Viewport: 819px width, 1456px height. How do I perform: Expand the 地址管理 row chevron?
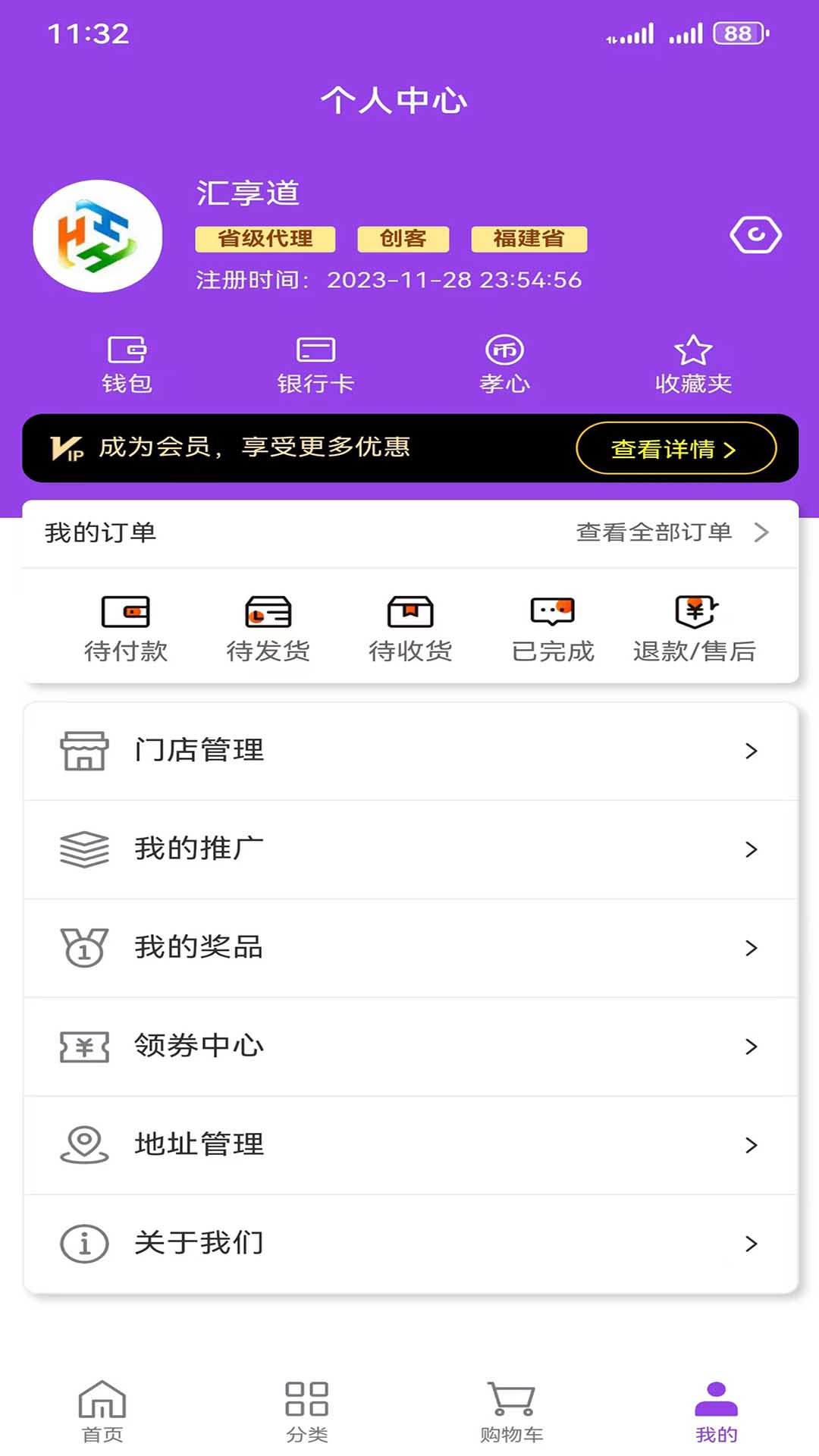tap(752, 1145)
